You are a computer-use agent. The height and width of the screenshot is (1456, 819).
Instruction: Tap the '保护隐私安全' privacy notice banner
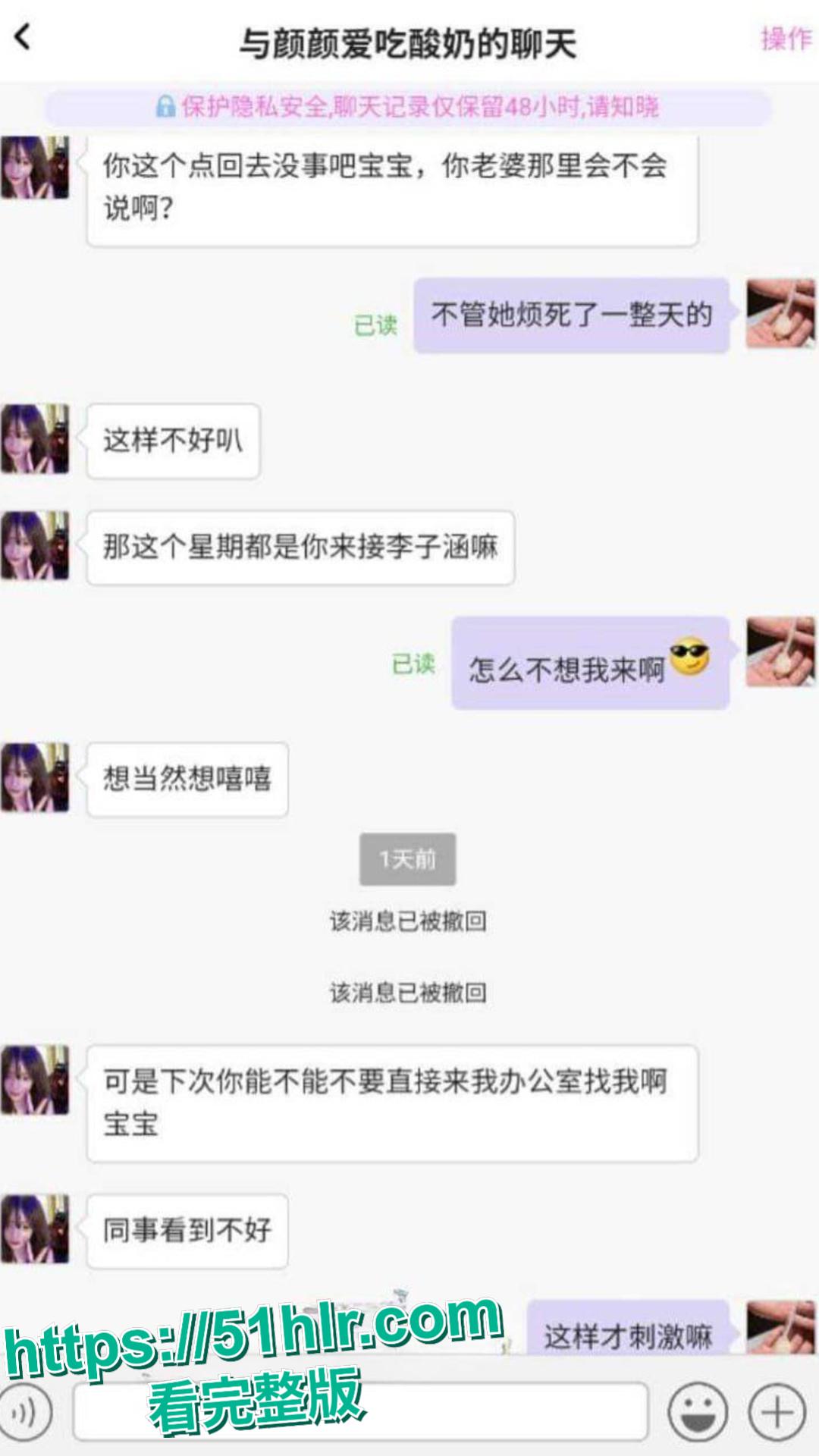point(413,108)
